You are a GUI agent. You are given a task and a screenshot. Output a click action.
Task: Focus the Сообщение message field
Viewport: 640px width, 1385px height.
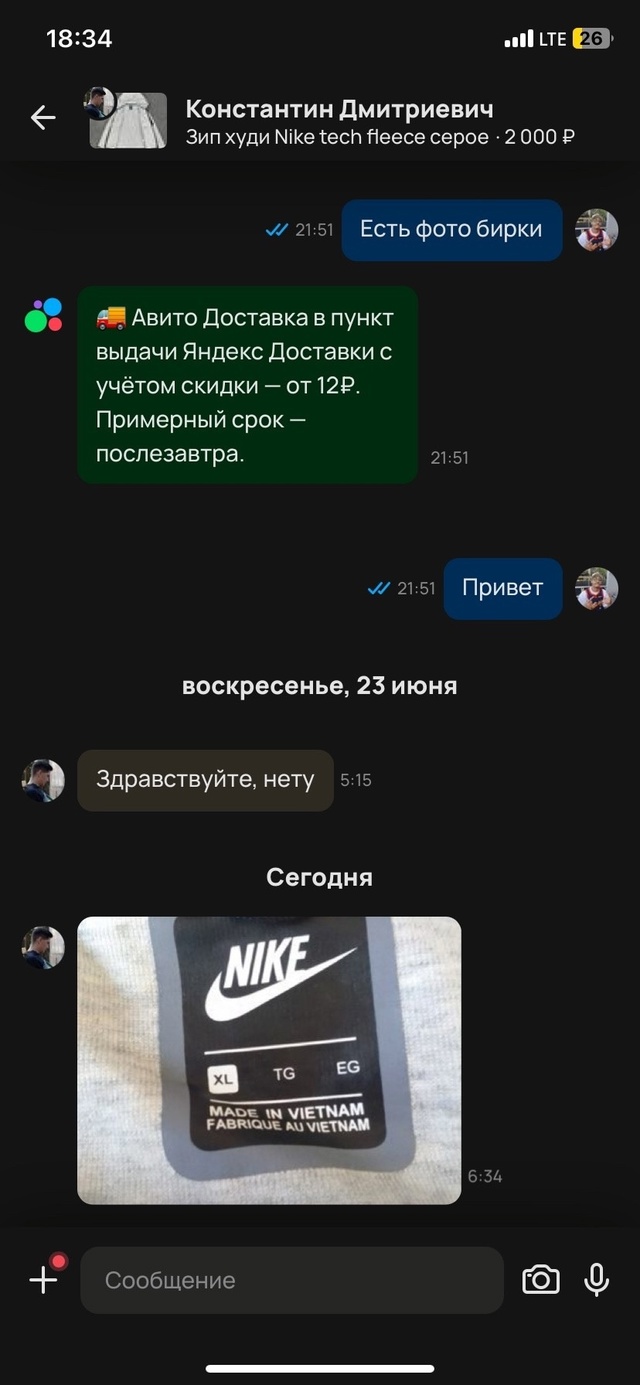(290, 1280)
